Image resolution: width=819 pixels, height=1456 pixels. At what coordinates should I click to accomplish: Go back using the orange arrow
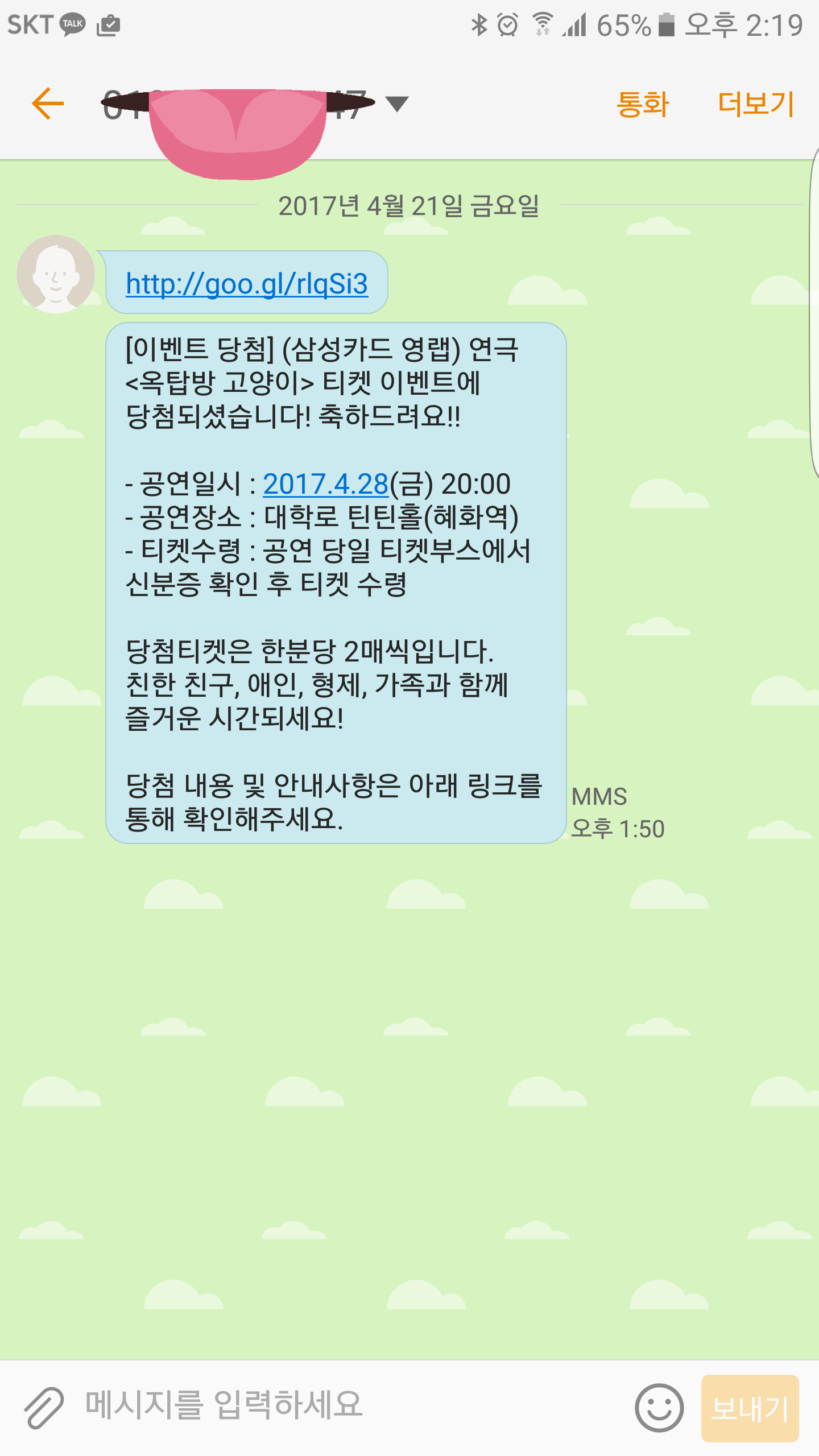(x=48, y=104)
